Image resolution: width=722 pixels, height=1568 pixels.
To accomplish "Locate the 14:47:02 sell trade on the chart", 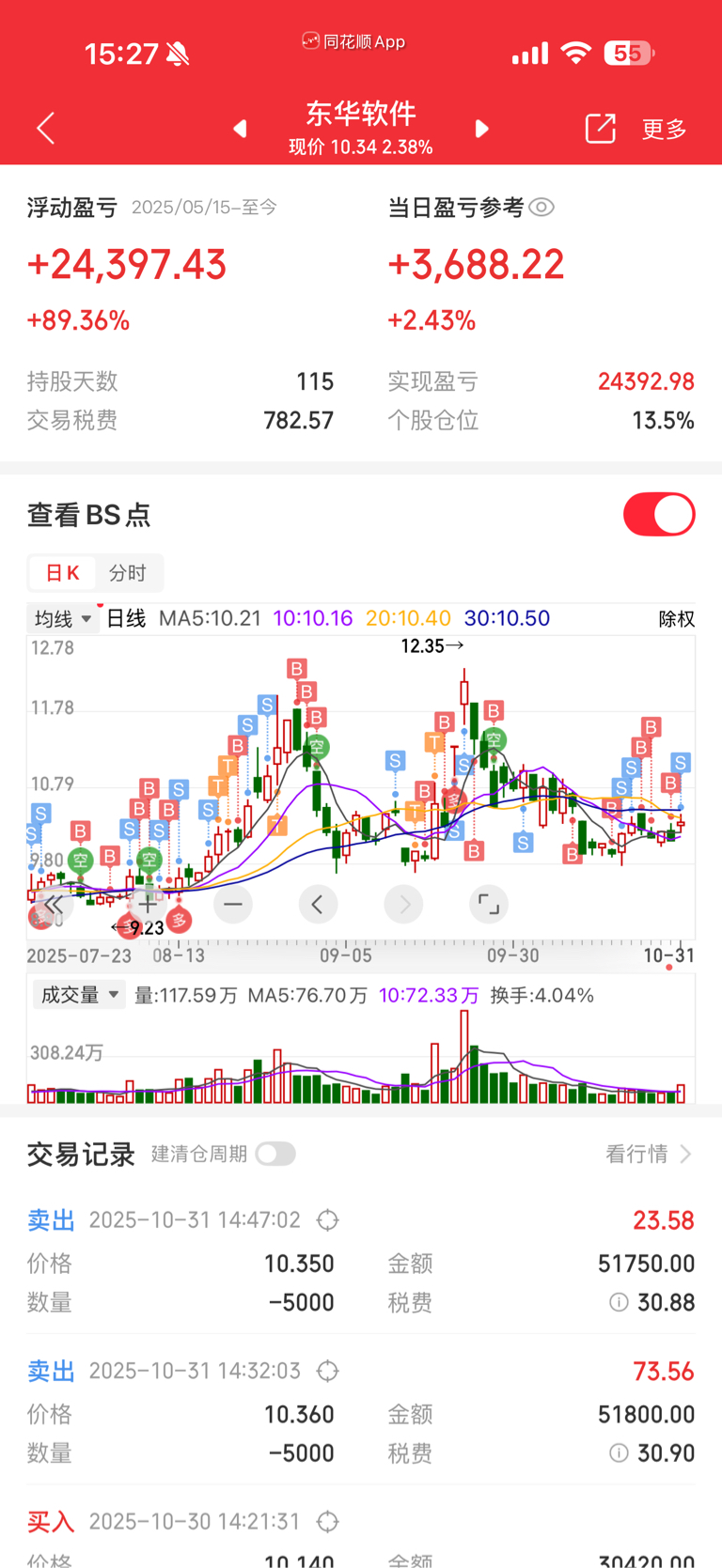I will pos(327,1220).
